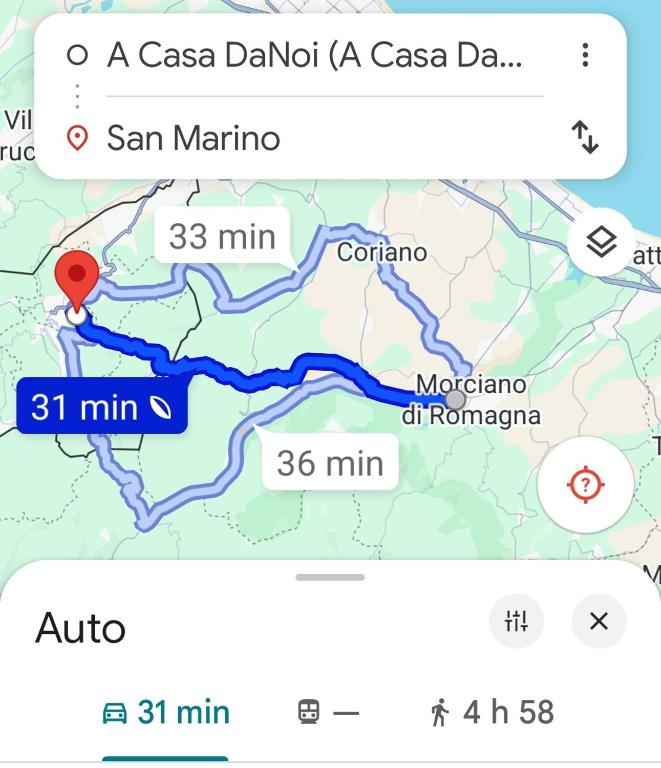Center map on my location
Screen dimensions: 661x768
coord(585,486)
